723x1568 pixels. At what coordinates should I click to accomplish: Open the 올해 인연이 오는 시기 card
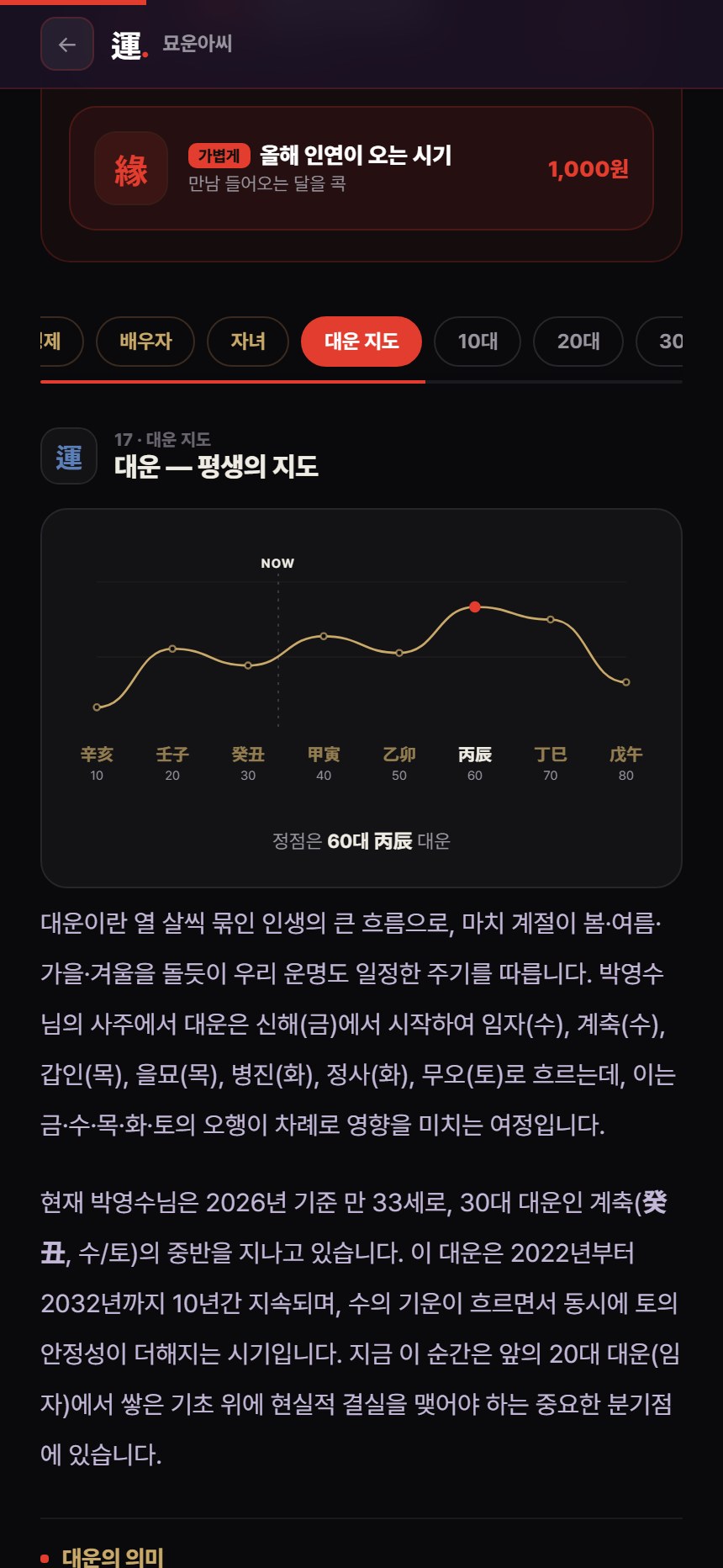click(x=361, y=168)
